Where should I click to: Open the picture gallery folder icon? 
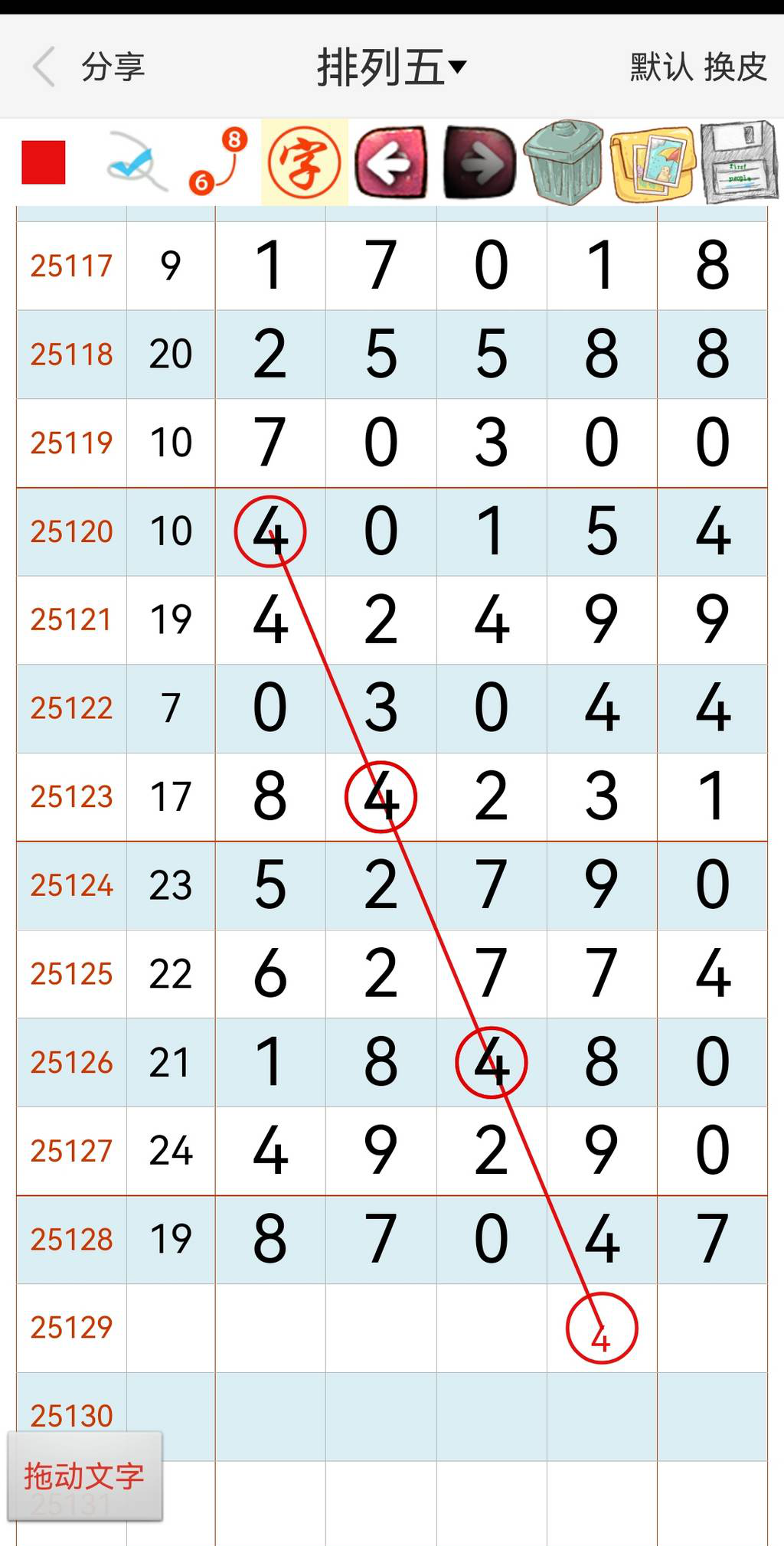[x=652, y=162]
